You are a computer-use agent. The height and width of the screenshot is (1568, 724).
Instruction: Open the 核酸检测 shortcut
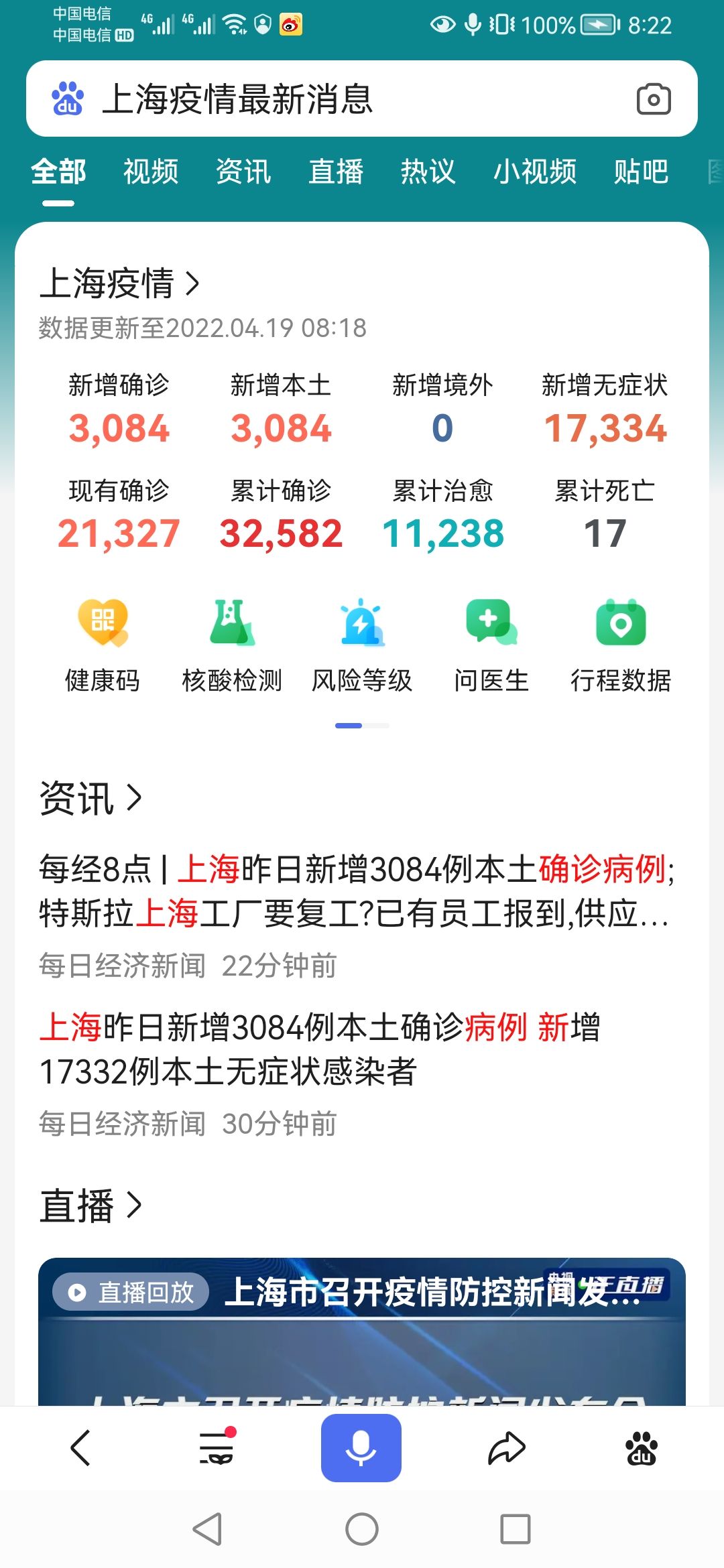click(x=232, y=645)
